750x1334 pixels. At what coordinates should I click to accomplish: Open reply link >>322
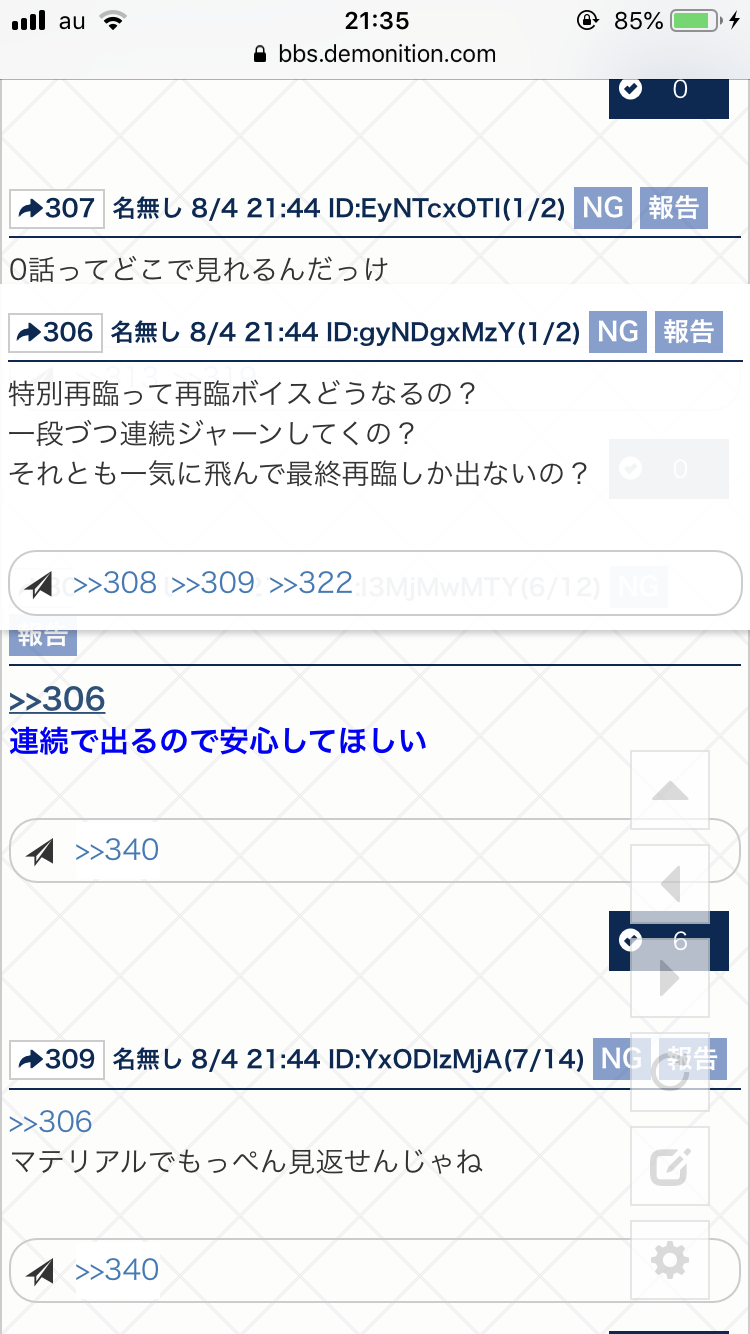pos(311,583)
